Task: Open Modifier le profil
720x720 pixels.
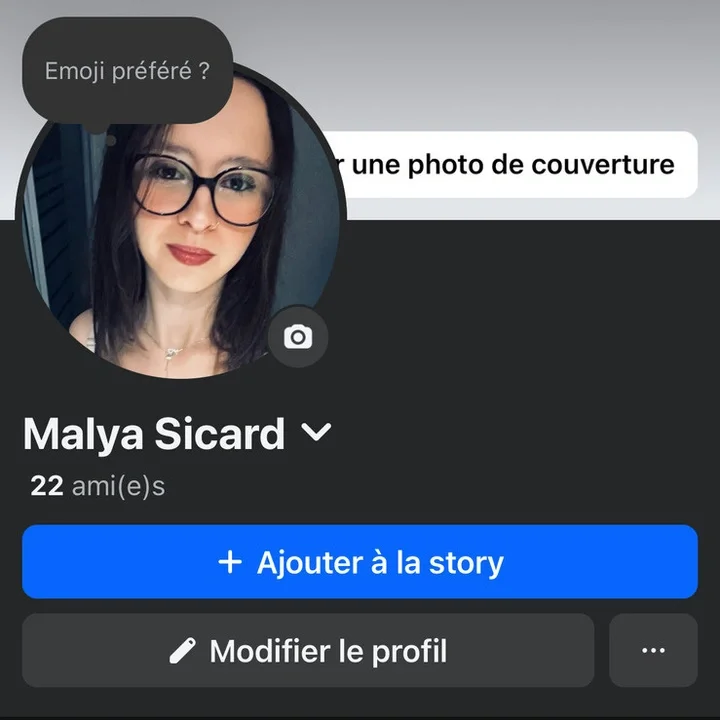Action: [x=308, y=651]
